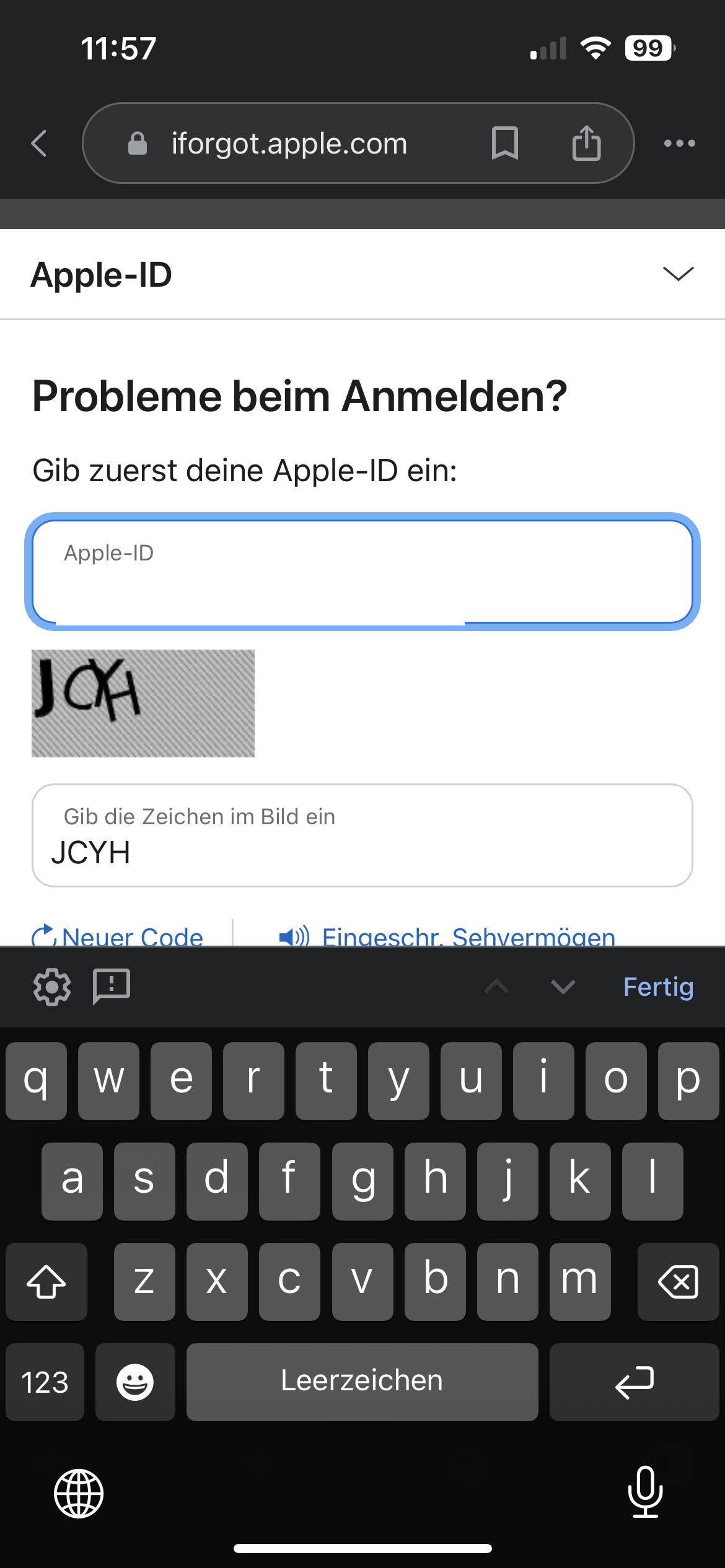Viewport: 725px width, 1568px height.
Task: Tap the iforgot.apple.com address bar
Action: (x=289, y=144)
